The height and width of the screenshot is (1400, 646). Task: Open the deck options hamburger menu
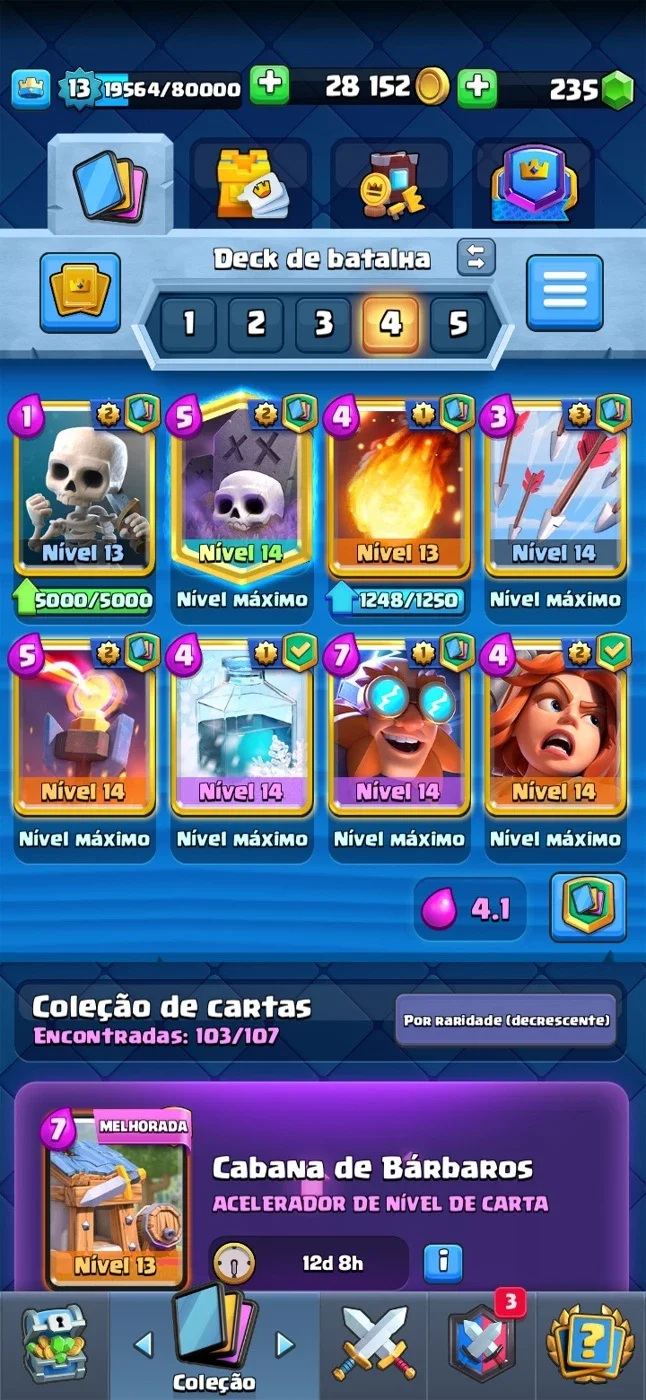pyautogui.click(x=565, y=293)
